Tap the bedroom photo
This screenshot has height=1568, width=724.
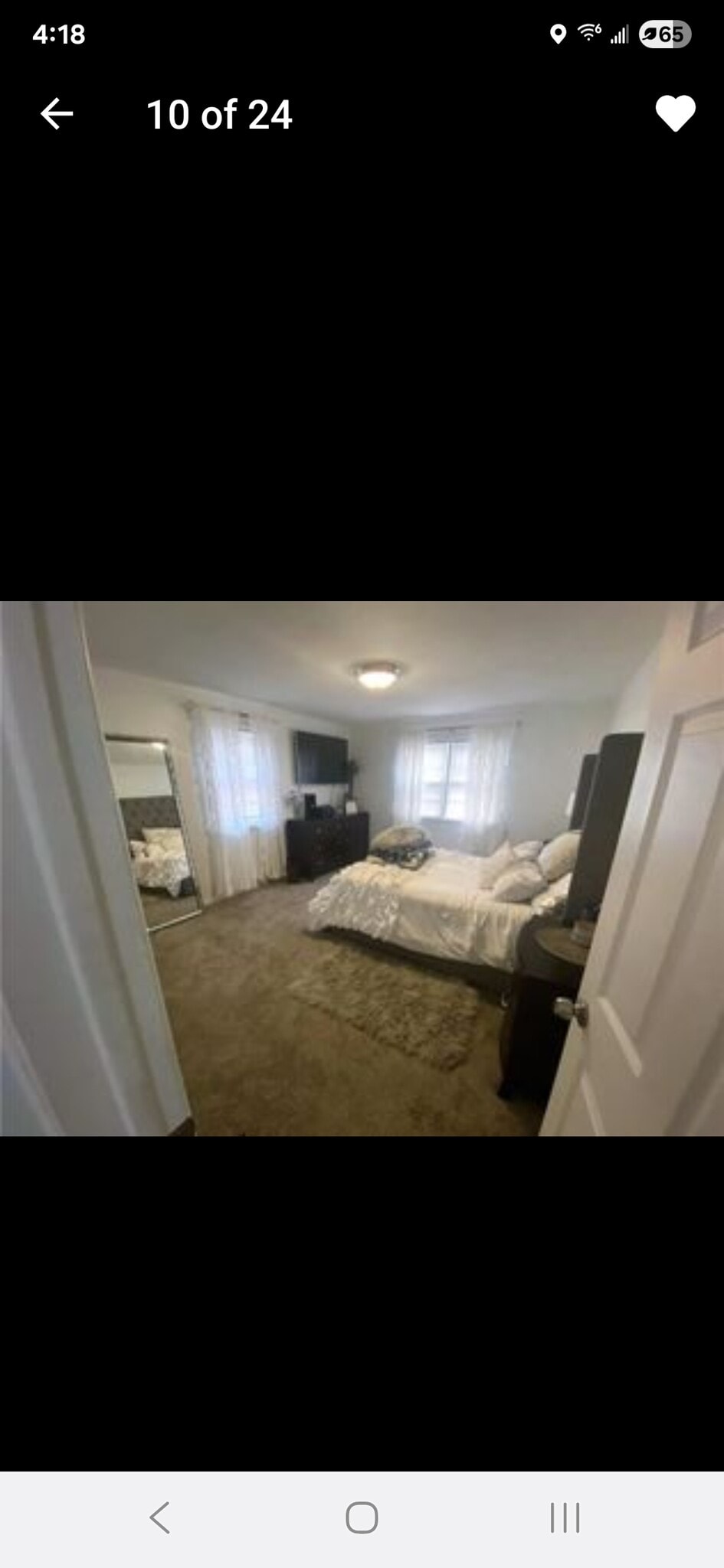tap(362, 868)
